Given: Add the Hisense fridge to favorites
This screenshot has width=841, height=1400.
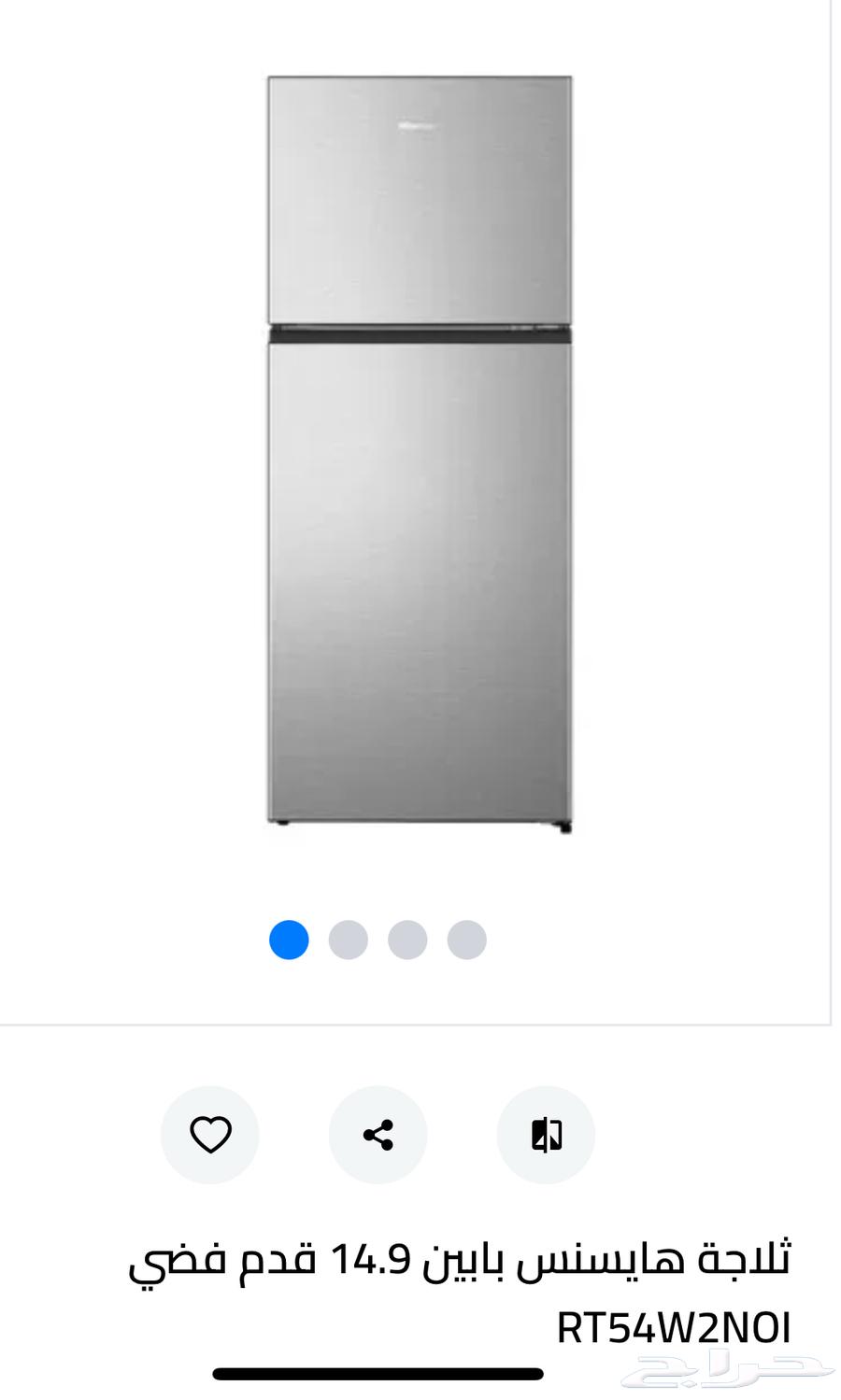Looking at the screenshot, I should (x=210, y=1135).
